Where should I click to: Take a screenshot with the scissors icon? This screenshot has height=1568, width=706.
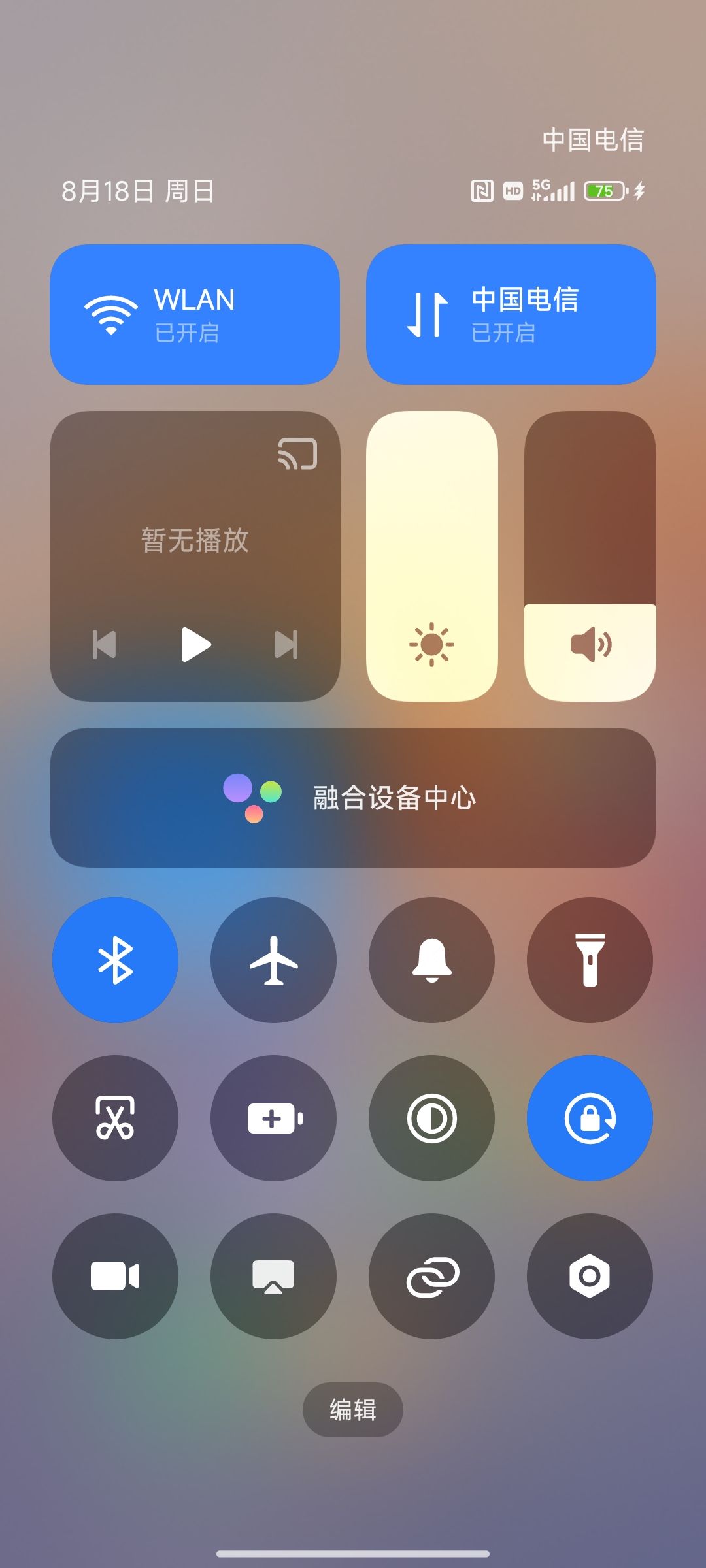115,1117
